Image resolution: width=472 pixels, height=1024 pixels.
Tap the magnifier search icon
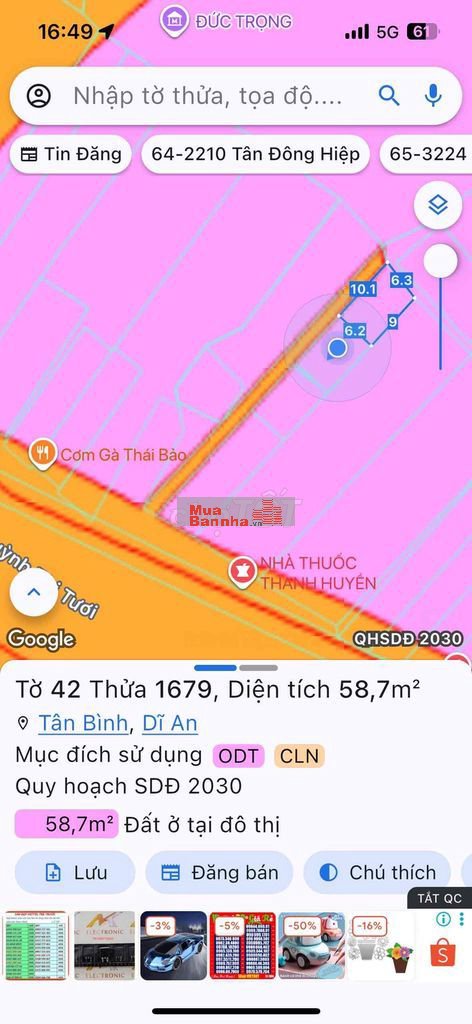(389, 96)
